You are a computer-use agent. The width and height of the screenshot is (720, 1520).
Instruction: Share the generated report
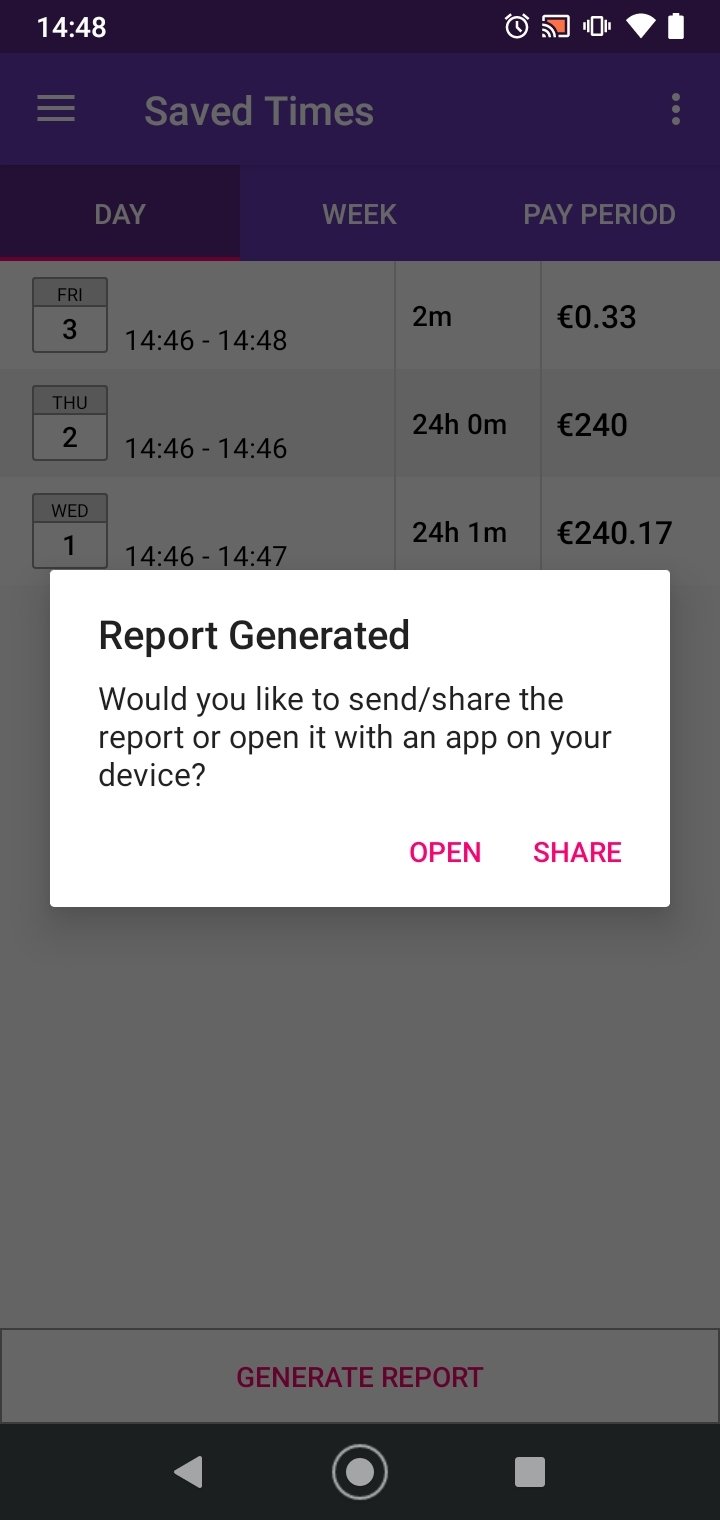pos(577,852)
